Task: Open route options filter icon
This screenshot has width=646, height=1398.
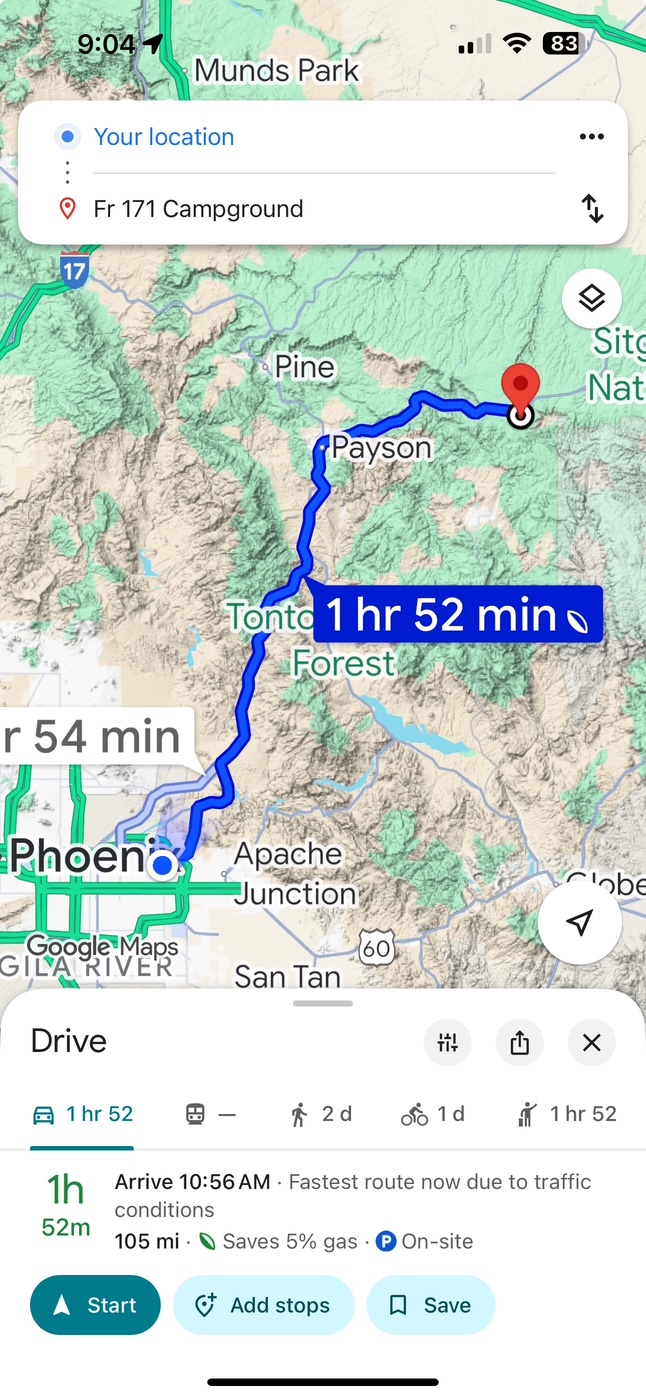Action: tap(447, 1043)
